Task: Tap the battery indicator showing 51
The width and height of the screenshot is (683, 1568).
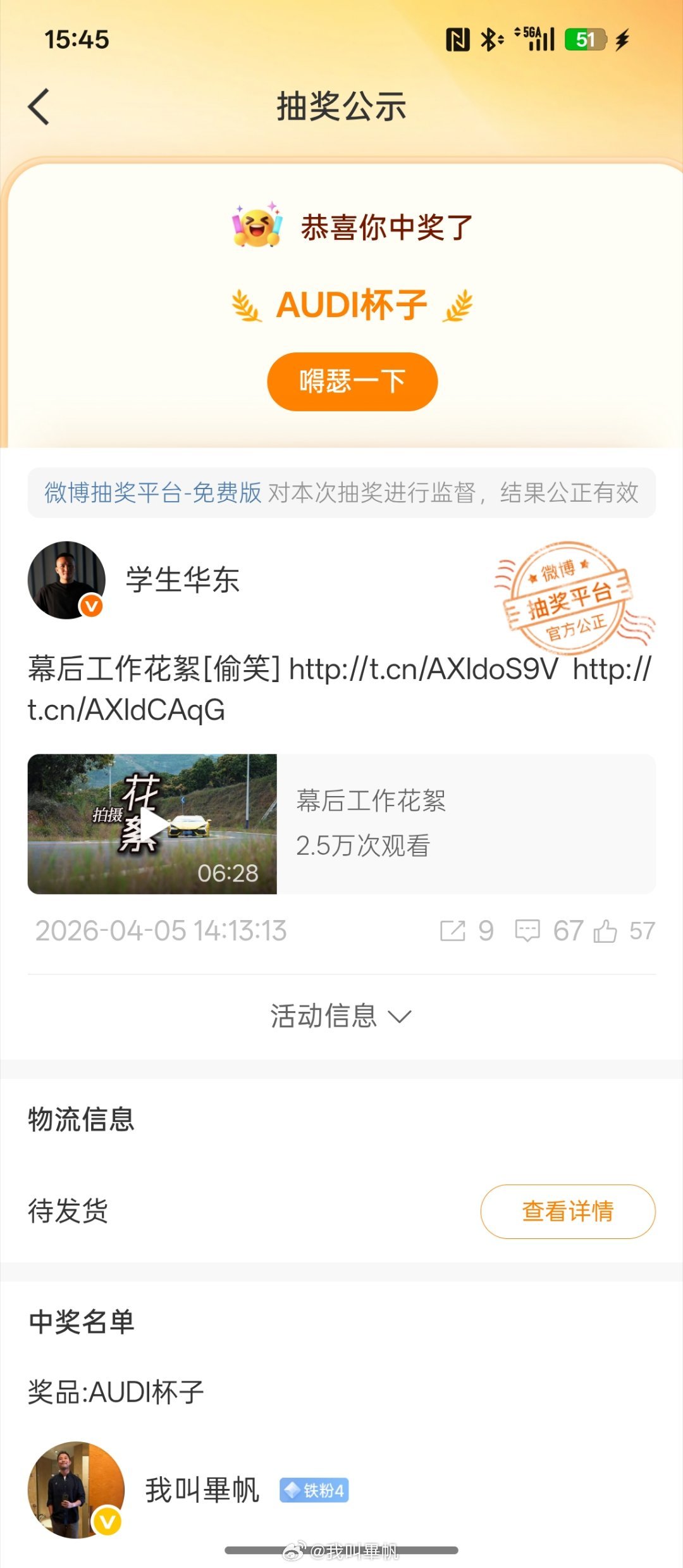Action: pos(585,38)
